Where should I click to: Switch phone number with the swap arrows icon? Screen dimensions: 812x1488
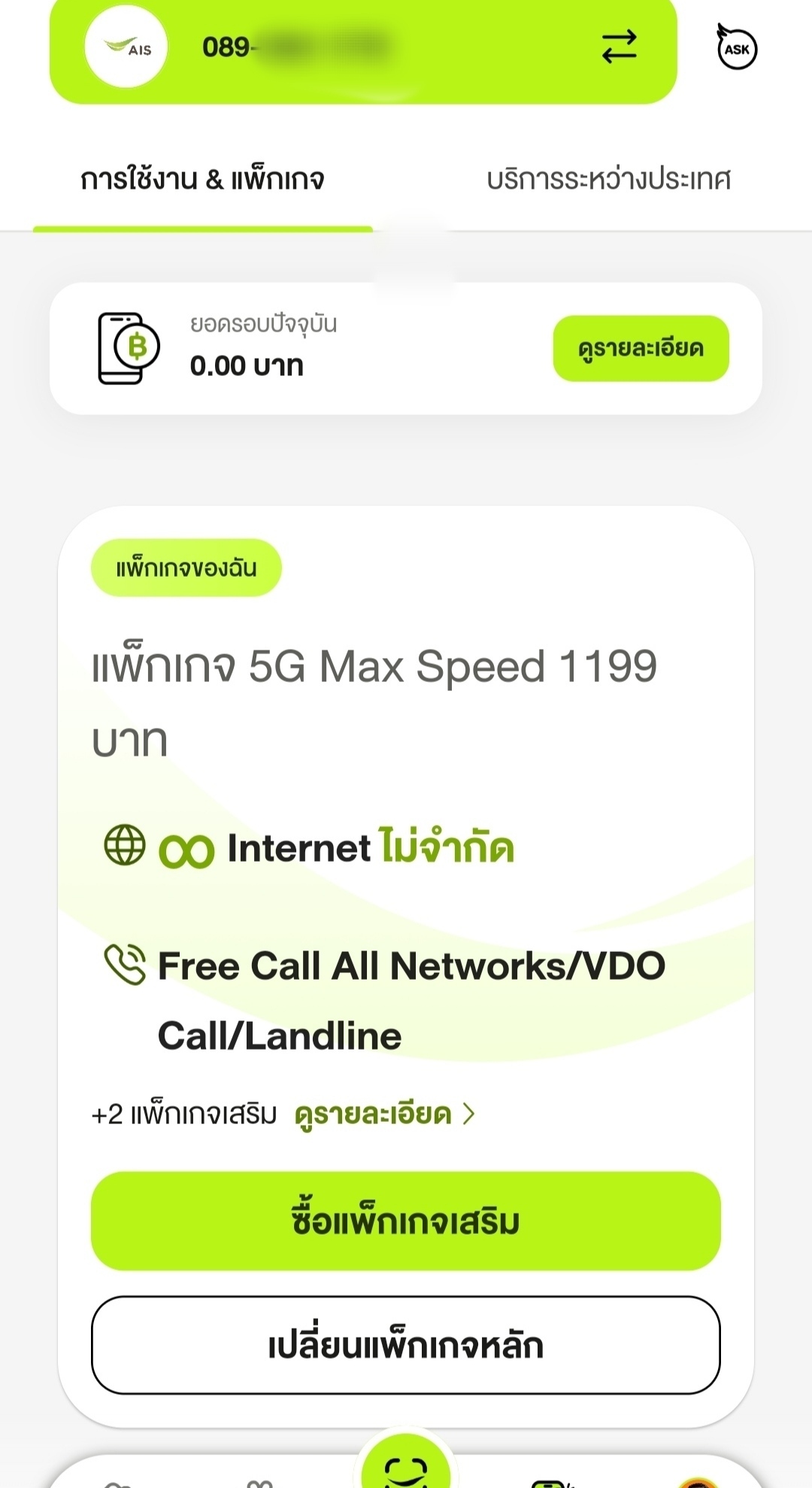click(x=620, y=47)
